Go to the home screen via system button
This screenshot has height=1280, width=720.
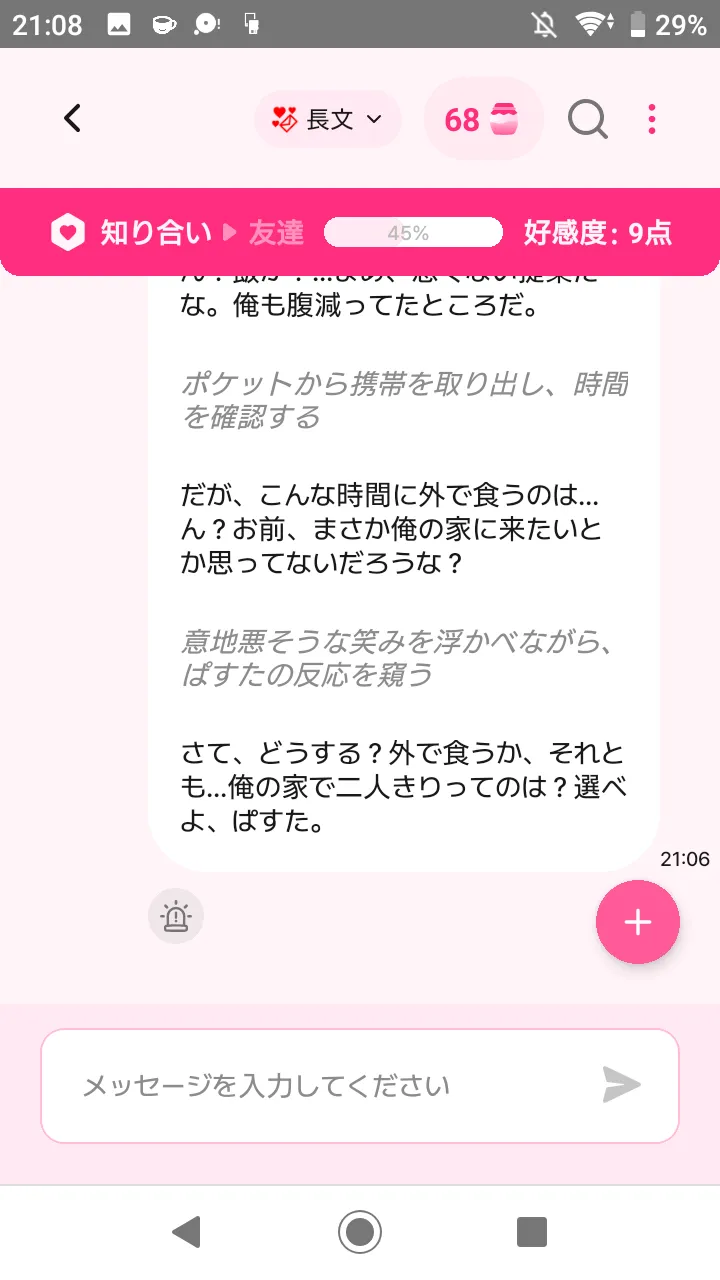[360, 1232]
